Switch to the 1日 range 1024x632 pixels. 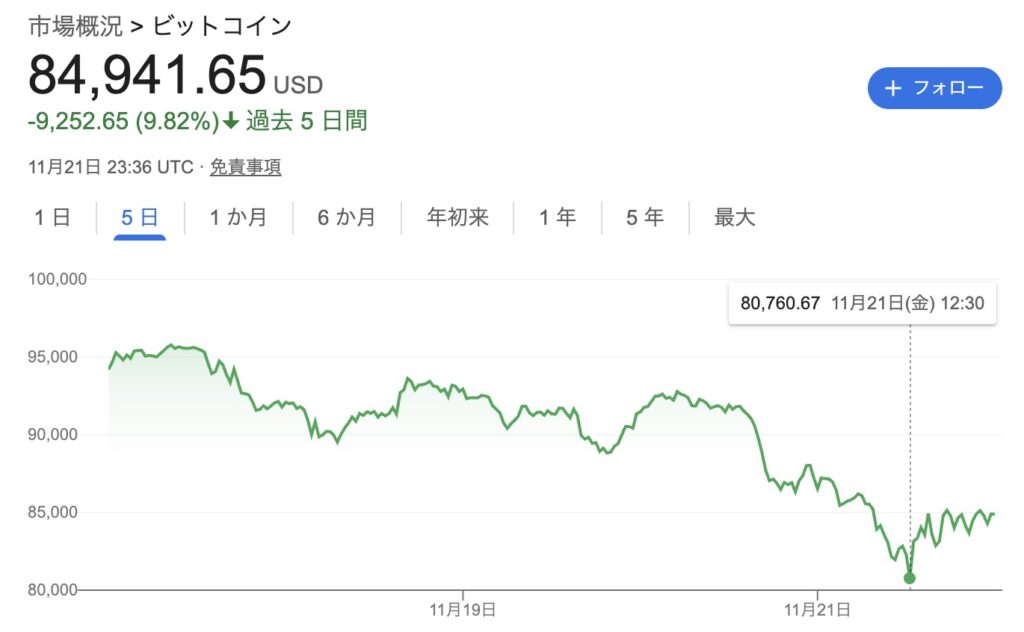pyautogui.click(x=52, y=217)
